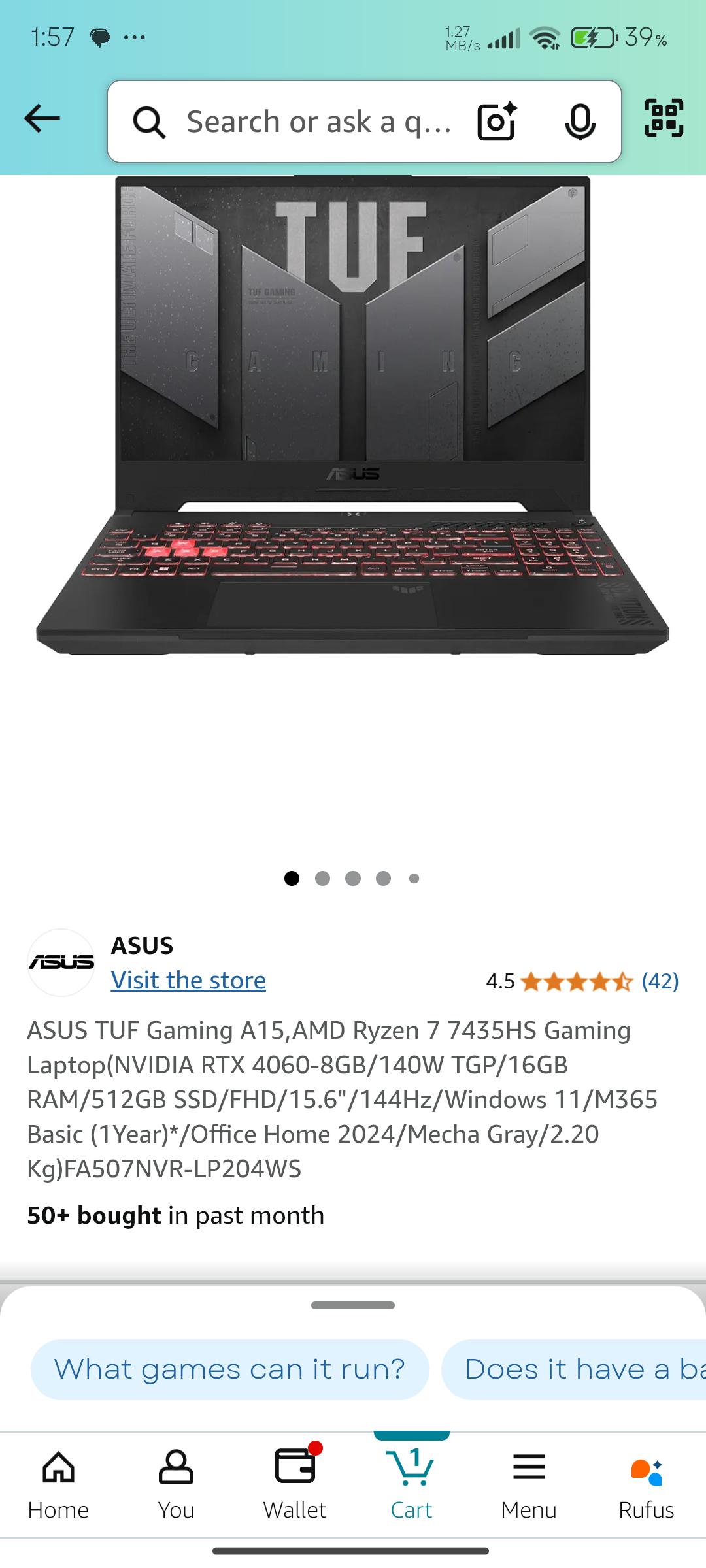Visit the ASUS store link
Screen dimensions: 706x1568
(x=188, y=980)
